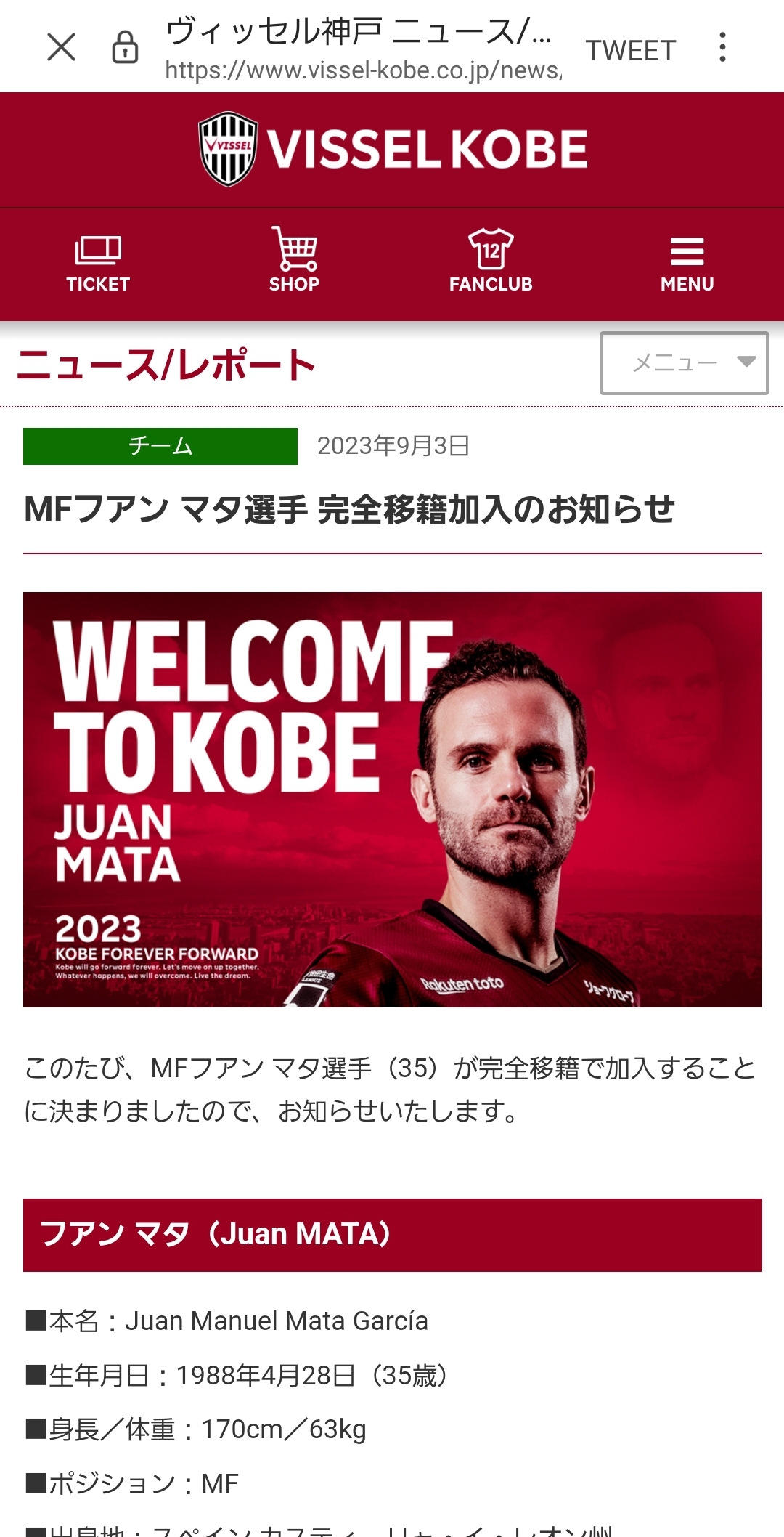
Task: Go to the SHOP page
Action: (294, 261)
